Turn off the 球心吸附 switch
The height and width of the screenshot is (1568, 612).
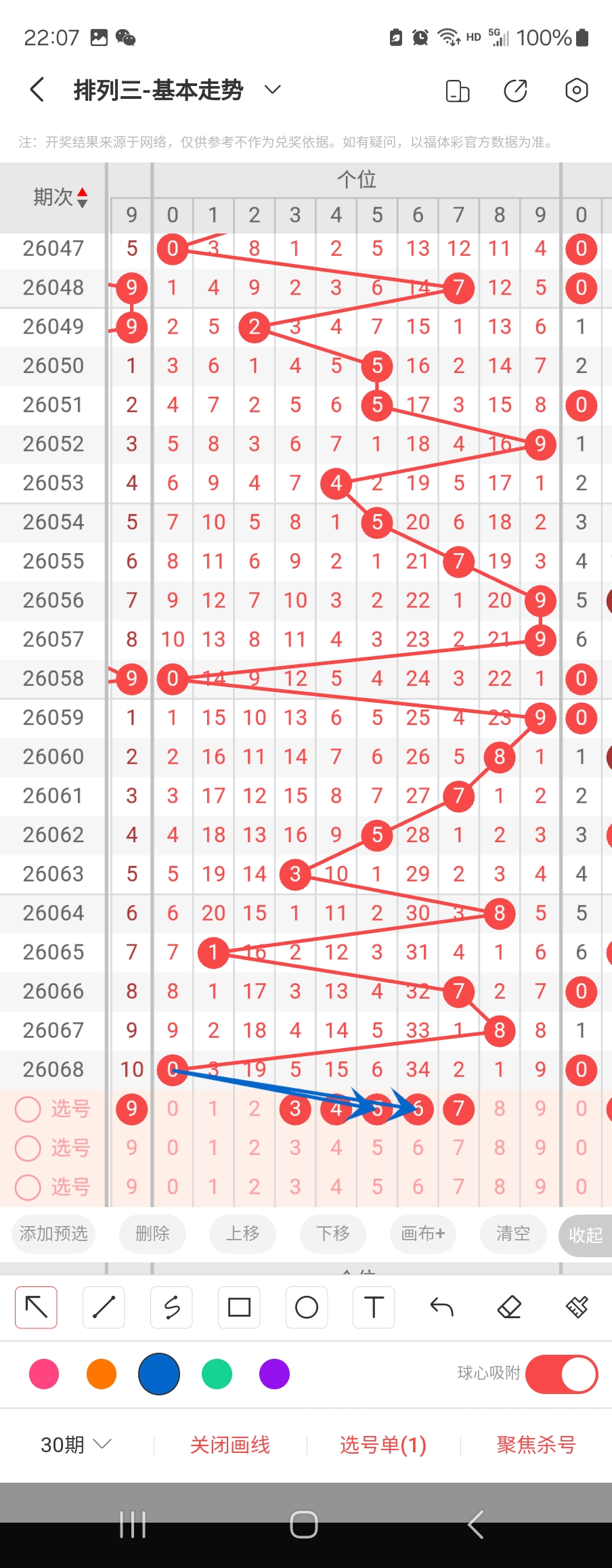[561, 1374]
